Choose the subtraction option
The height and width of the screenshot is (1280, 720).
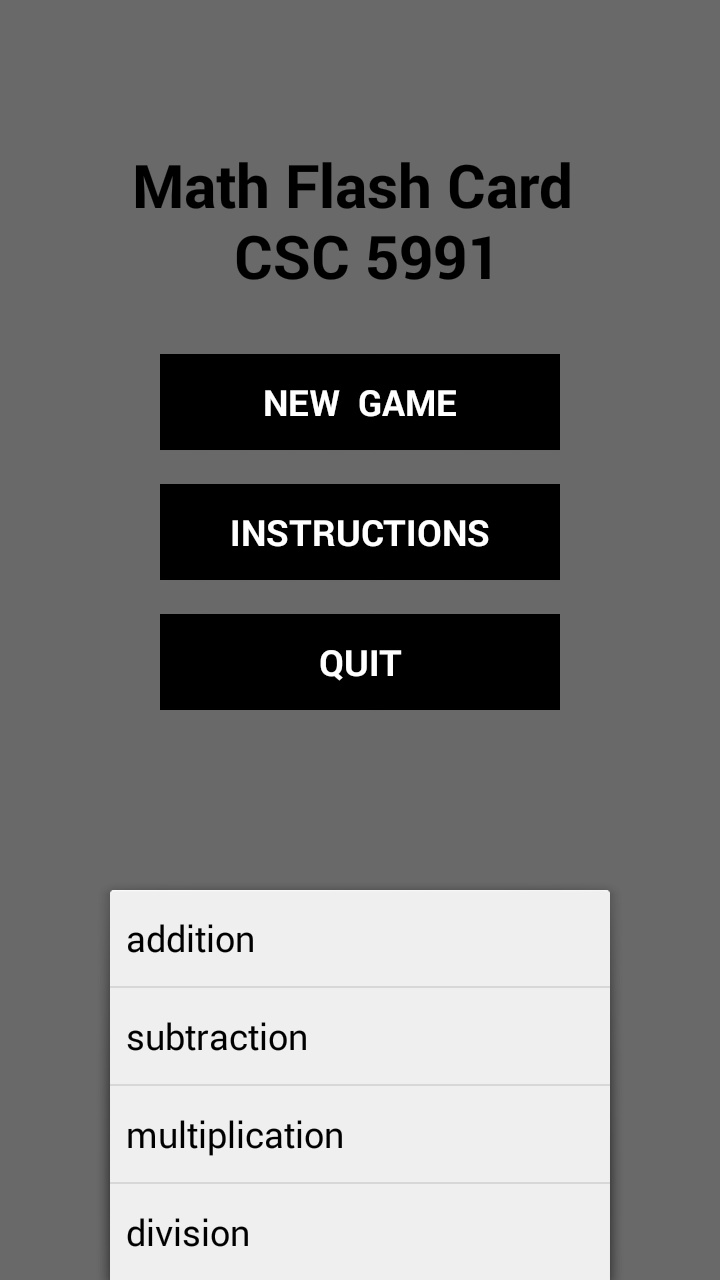pyautogui.click(x=360, y=1037)
